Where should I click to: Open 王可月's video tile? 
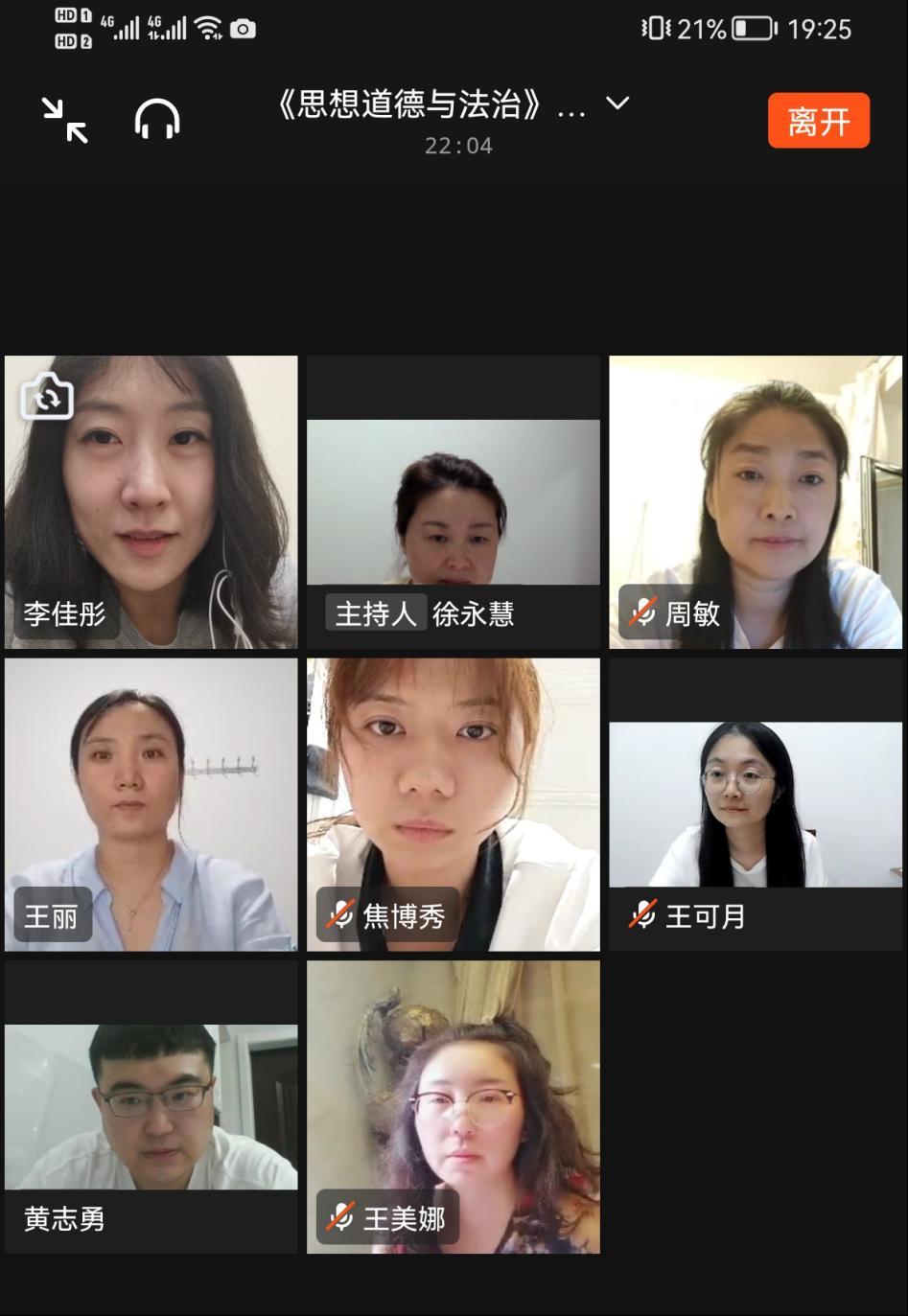(x=755, y=803)
